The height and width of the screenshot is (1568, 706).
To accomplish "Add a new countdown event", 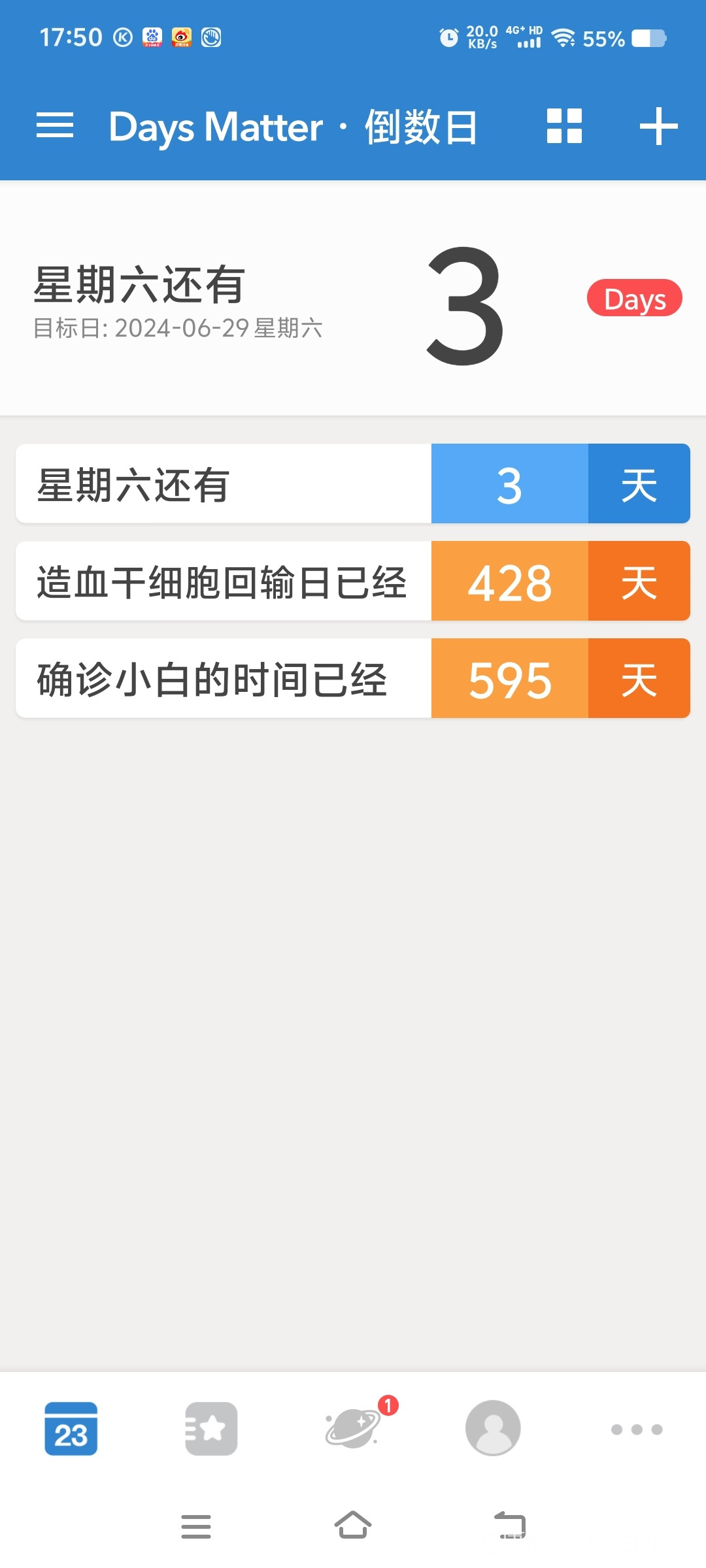I will (658, 125).
